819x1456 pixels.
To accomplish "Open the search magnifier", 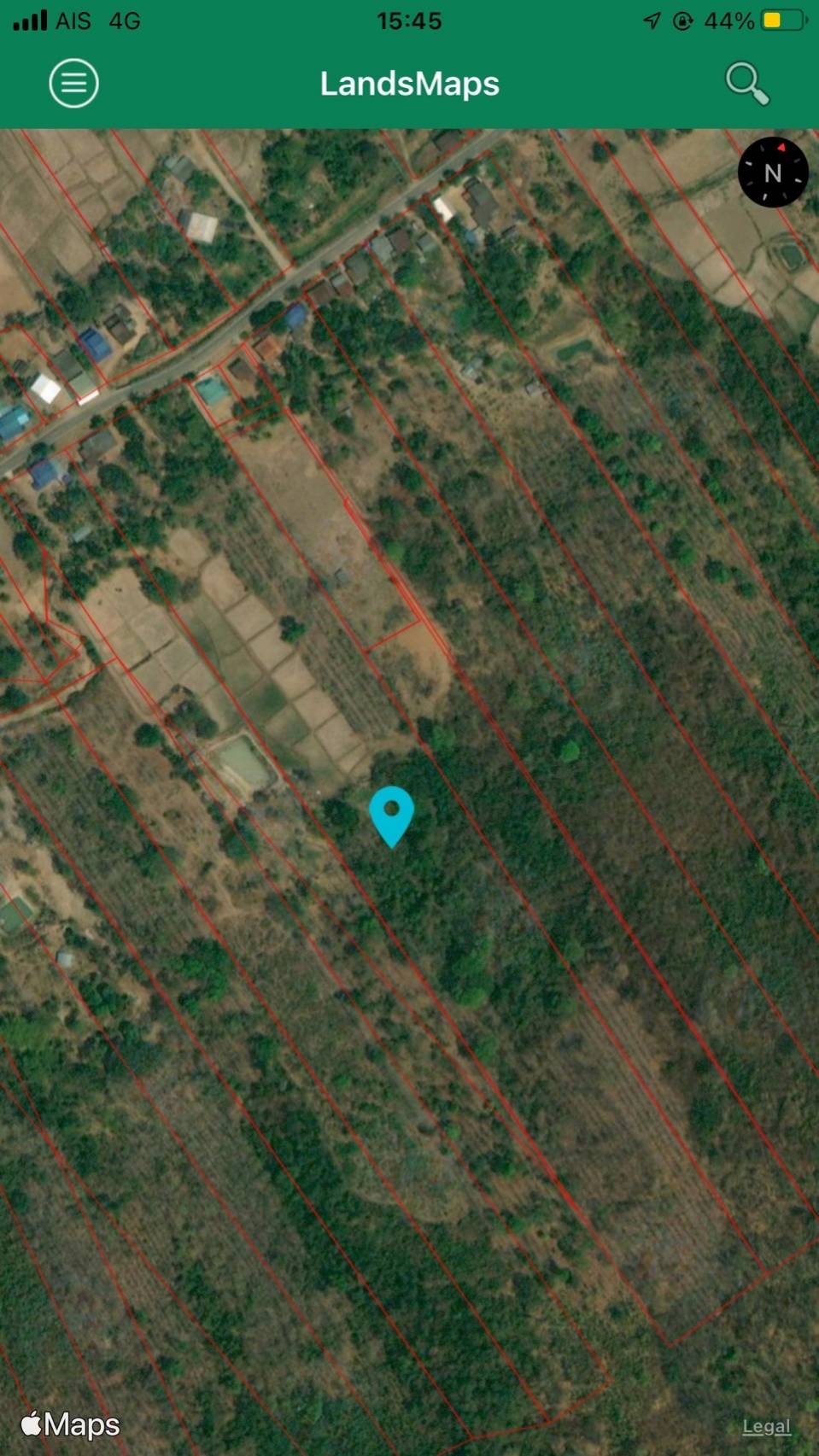I will pyautogui.click(x=747, y=84).
